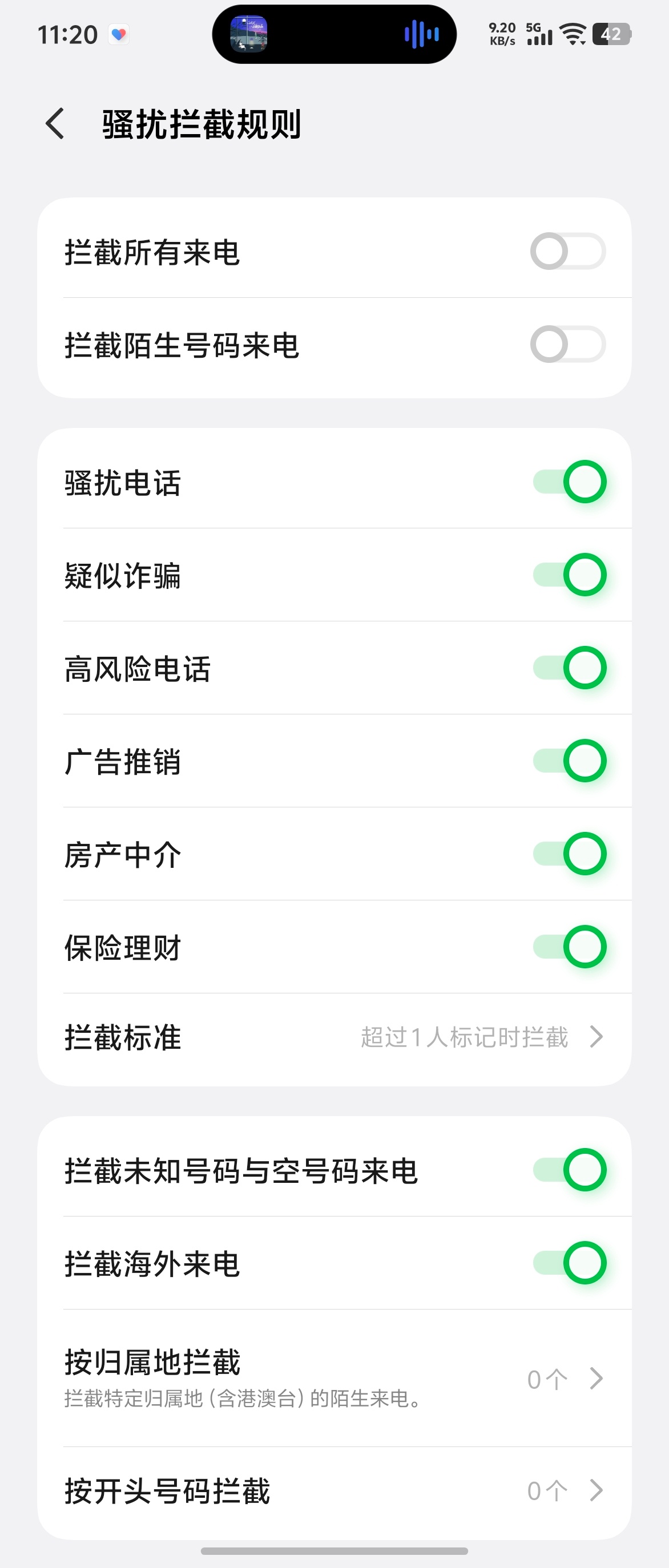The height and width of the screenshot is (1568, 669).
Task: Enable 拦截所有来电 switch
Action: [567, 252]
